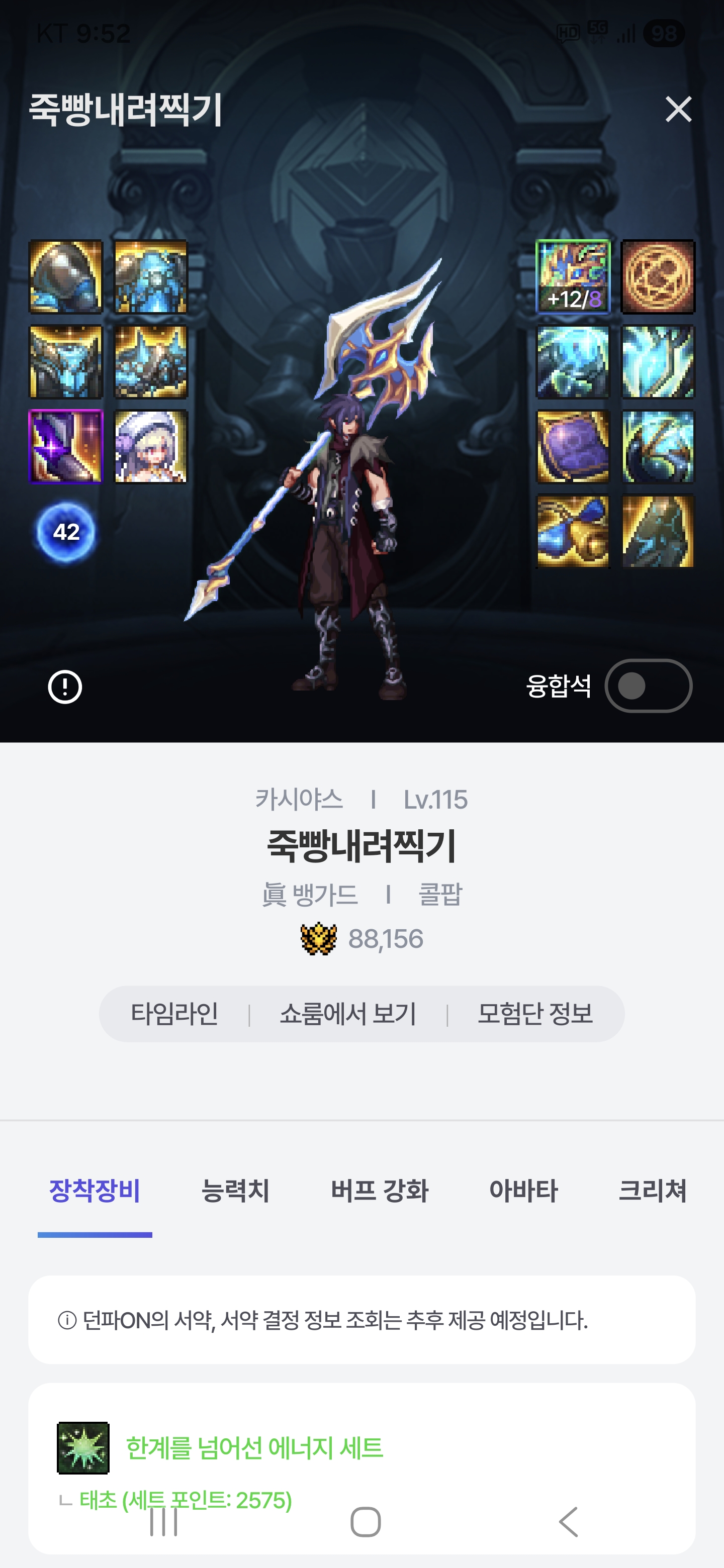Tap the weapon slot marked +12/8
724x1568 pixels.
tap(572, 277)
